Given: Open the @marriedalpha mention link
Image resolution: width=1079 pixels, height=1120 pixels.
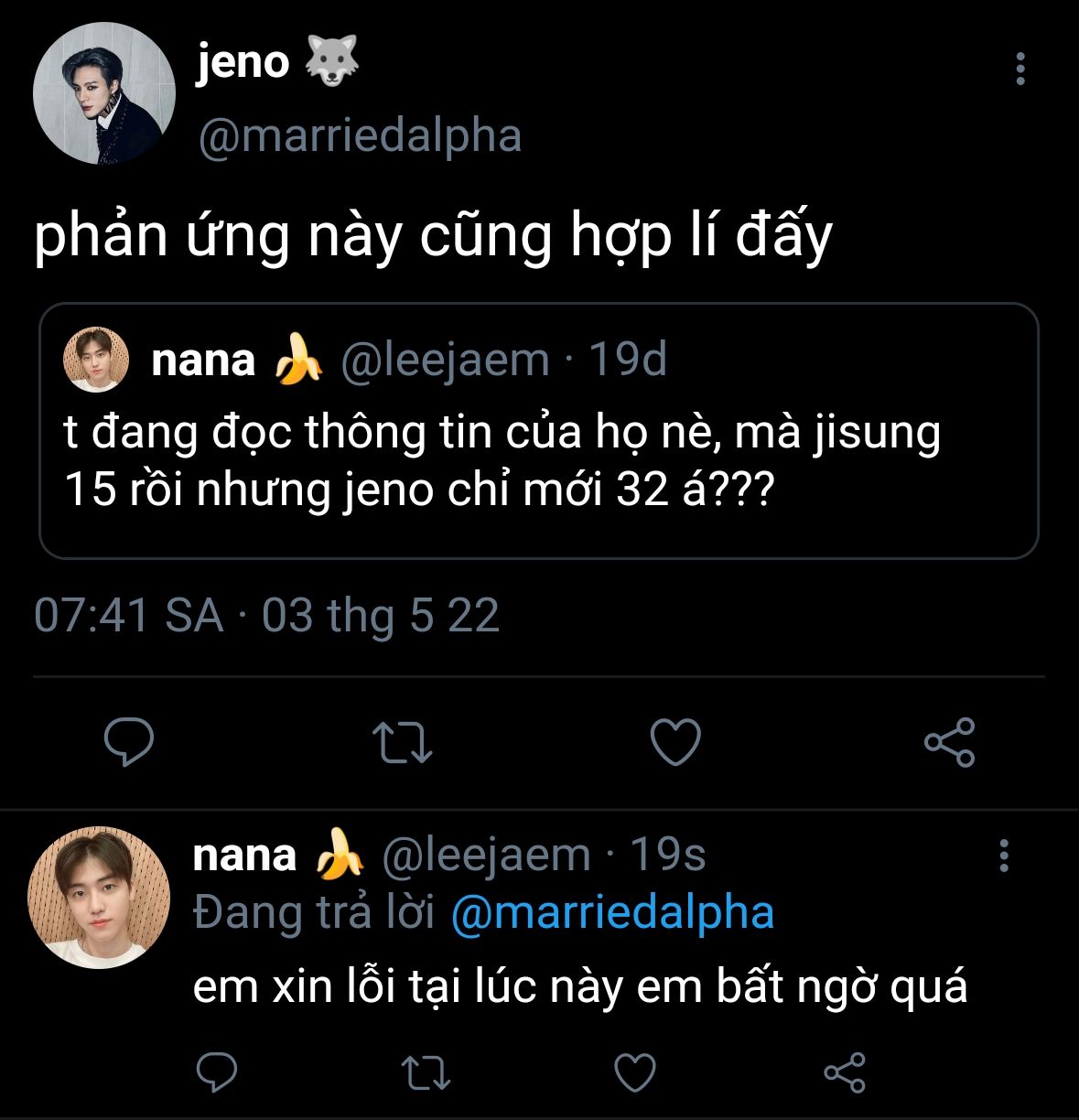Looking at the screenshot, I should 613,913.
